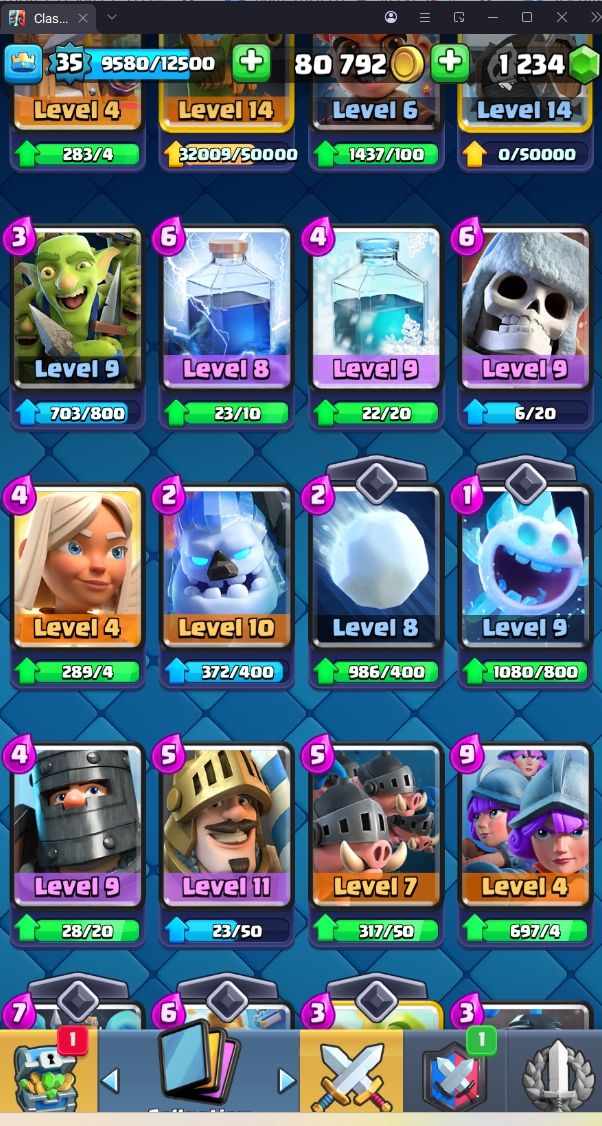Open the Ice Golem card Level 10

(x=226, y=570)
